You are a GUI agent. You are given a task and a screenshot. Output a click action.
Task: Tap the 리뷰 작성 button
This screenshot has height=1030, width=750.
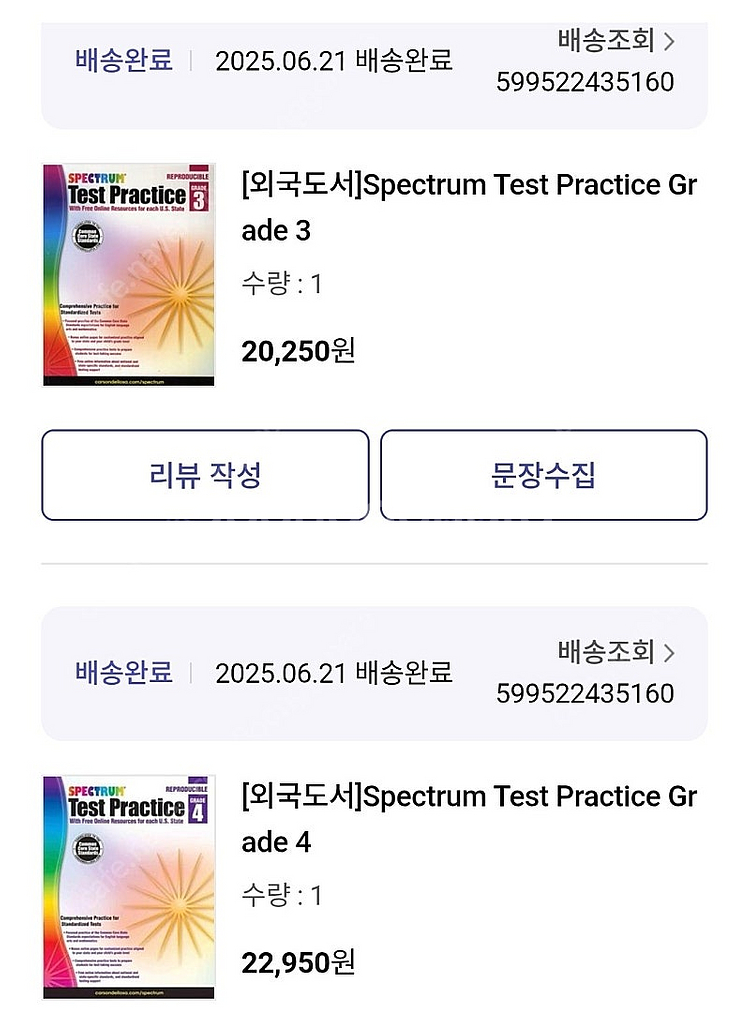pos(205,475)
